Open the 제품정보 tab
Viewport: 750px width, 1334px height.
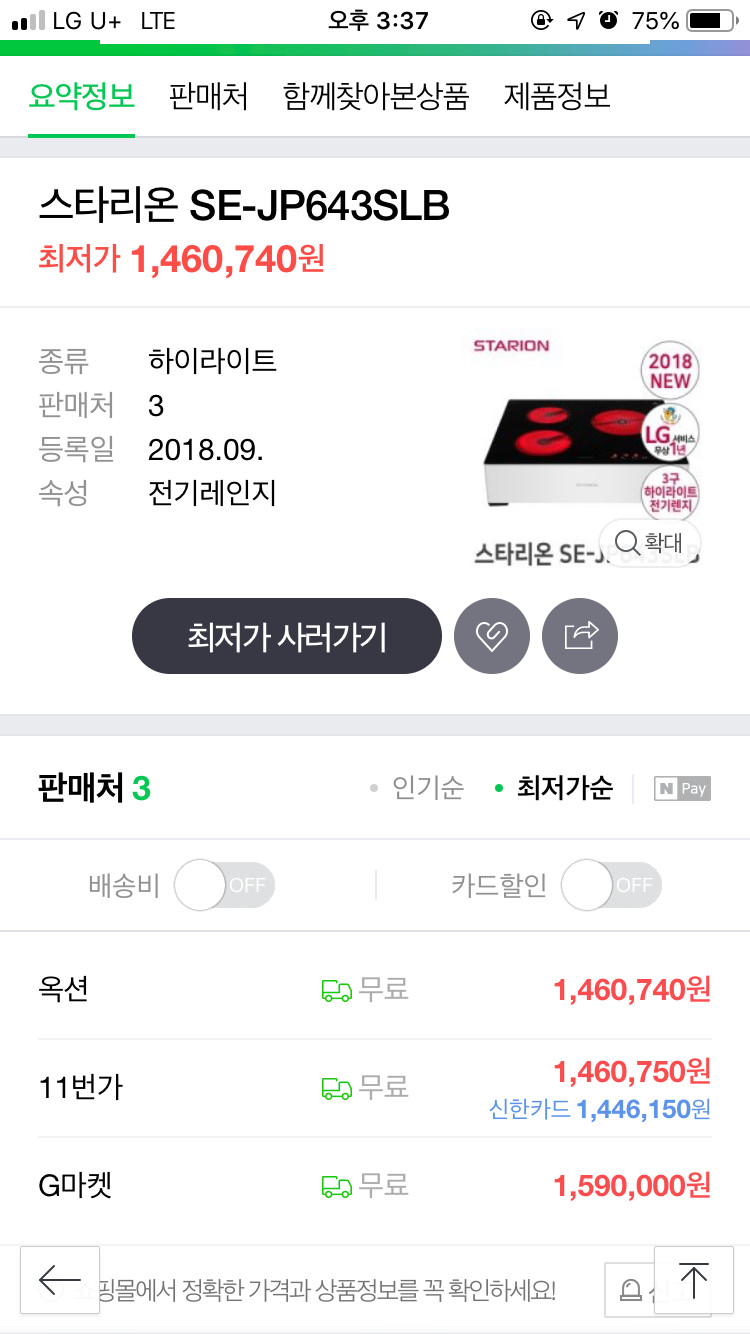[556, 99]
